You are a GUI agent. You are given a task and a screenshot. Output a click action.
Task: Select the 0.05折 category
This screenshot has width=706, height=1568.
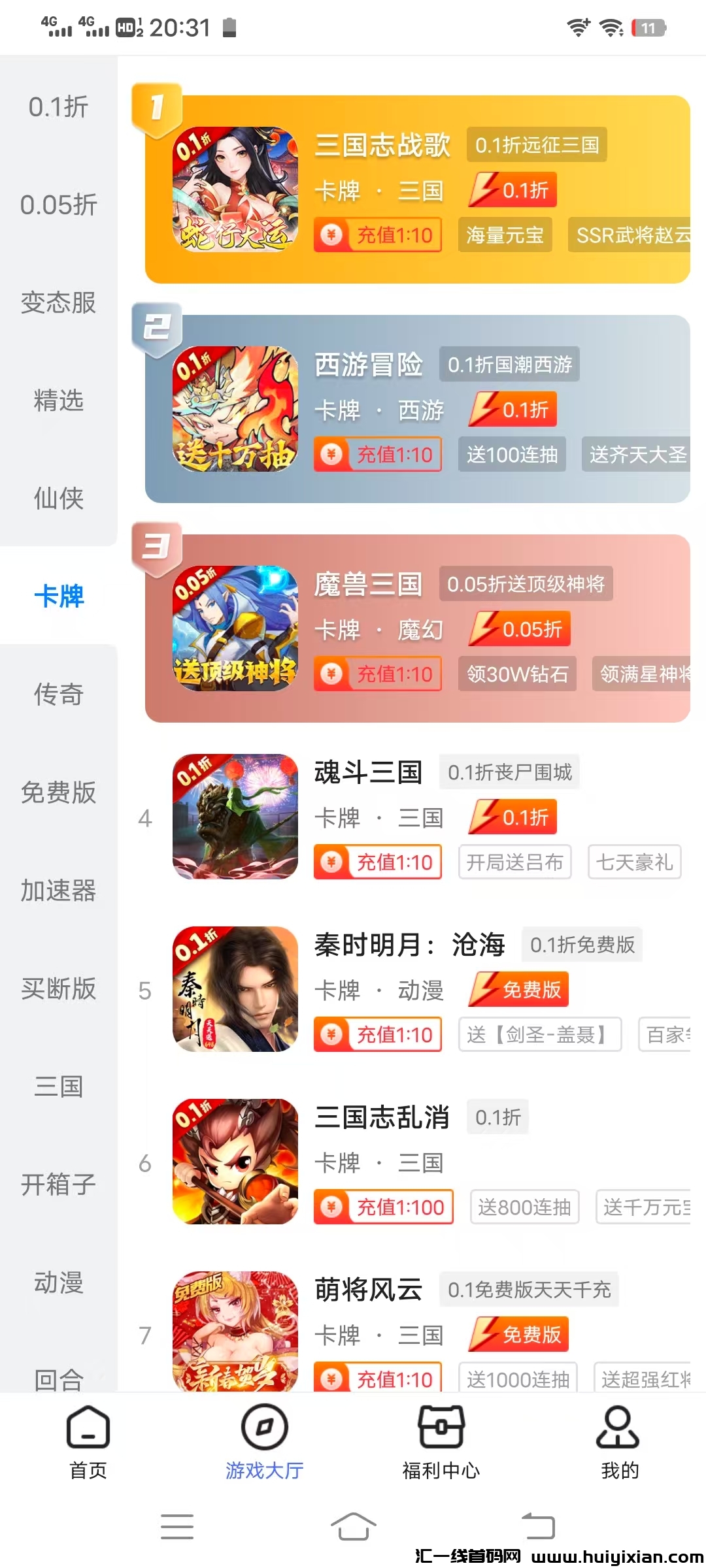click(58, 204)
